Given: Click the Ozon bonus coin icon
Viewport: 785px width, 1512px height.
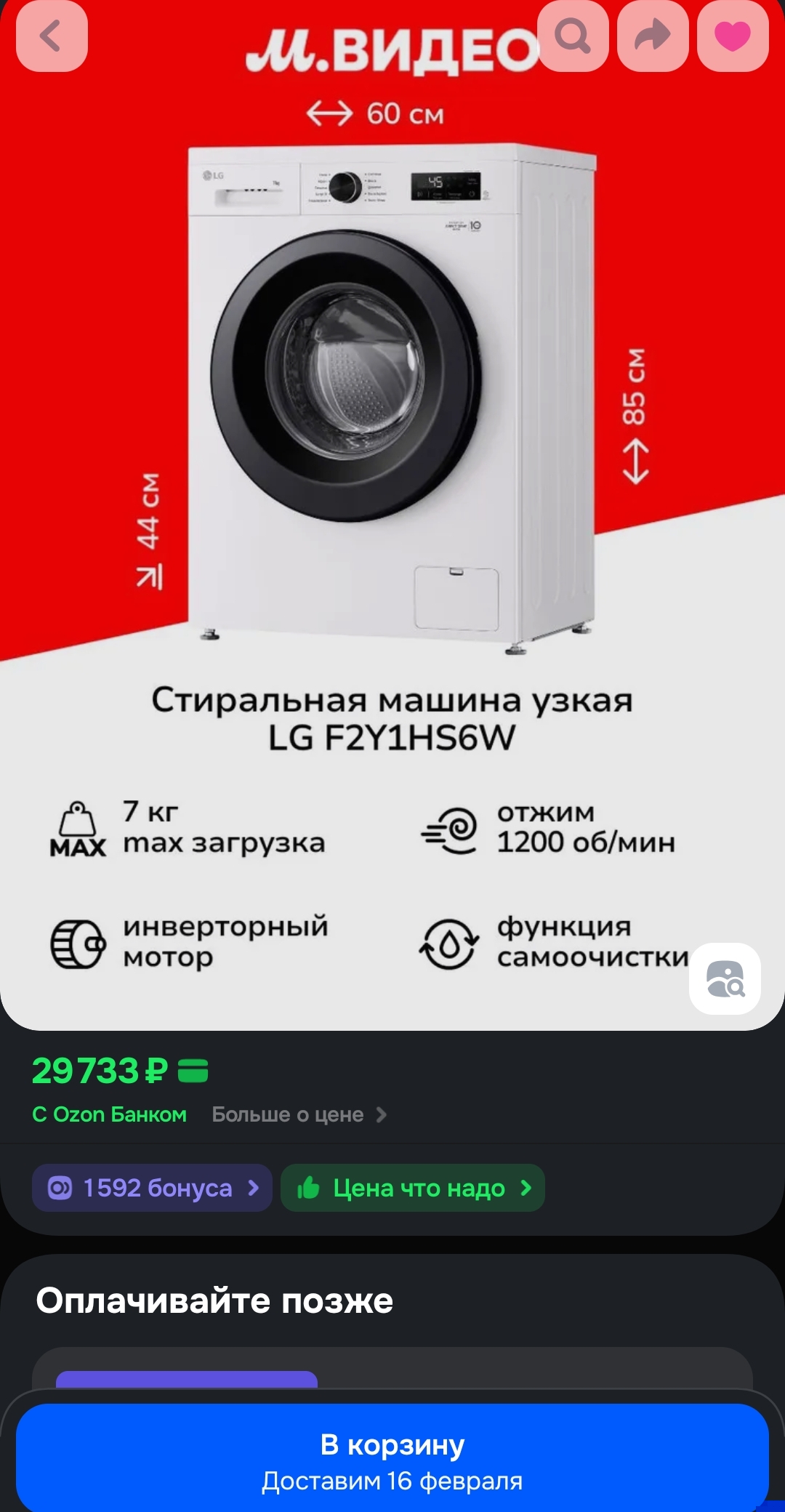Looking at the screenshot, I should coord(61,1188).
